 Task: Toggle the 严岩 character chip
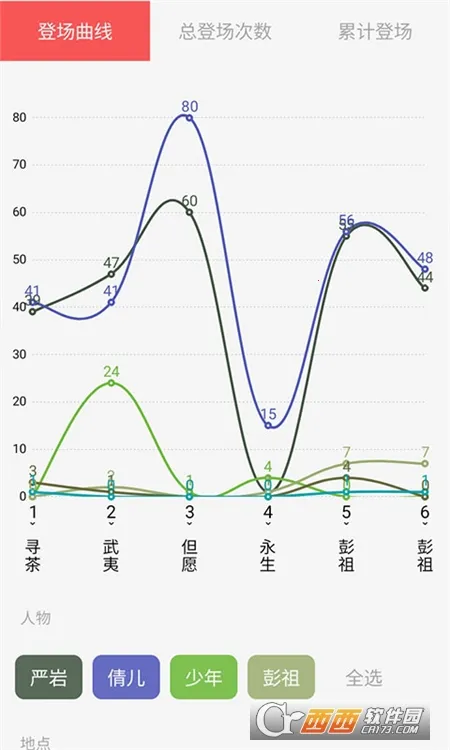click(x=49, y=677)
